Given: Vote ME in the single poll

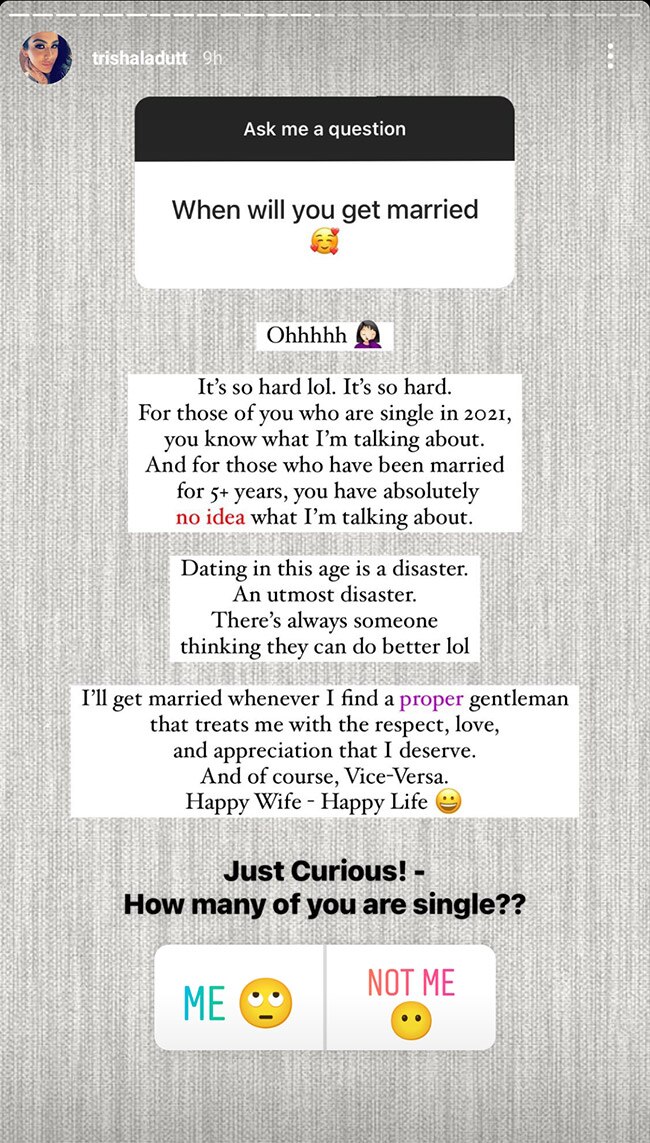Looking at the screenshot, I should pyautogui.click(x=240, y=999).
